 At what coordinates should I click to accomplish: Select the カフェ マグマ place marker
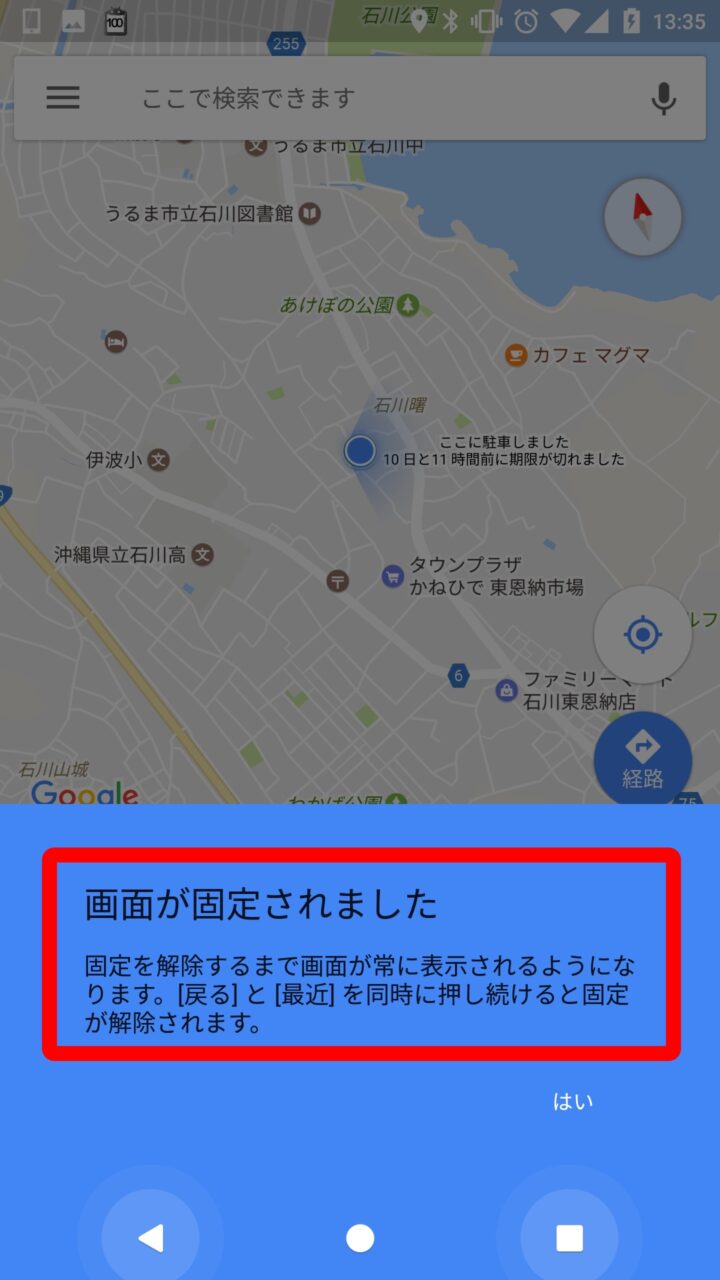click(516, 355)
